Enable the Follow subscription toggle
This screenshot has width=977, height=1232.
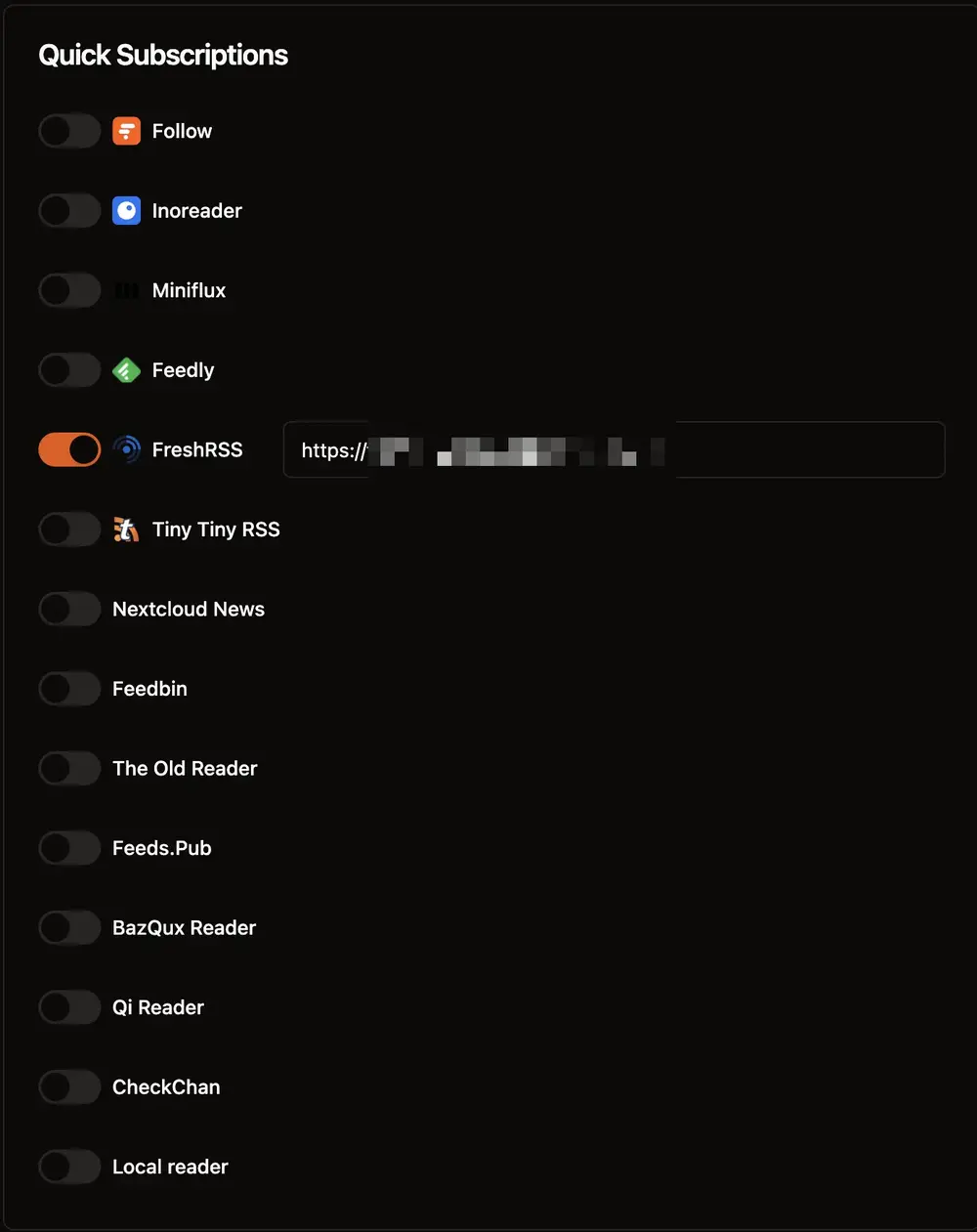click(x=69, y=131)
